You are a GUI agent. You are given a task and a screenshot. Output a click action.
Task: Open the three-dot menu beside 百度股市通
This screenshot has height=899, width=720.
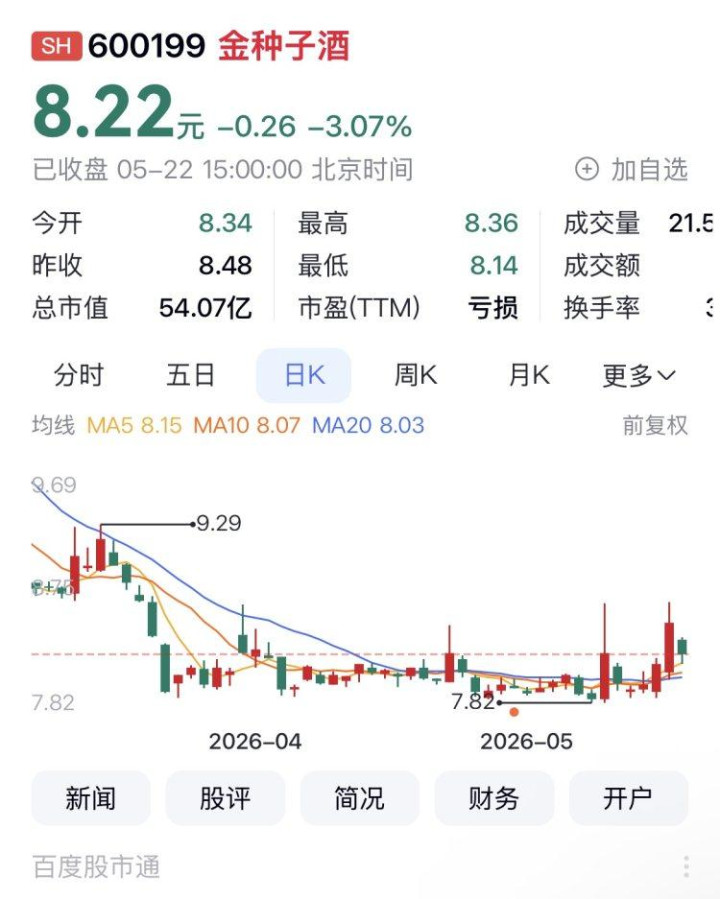686,866
